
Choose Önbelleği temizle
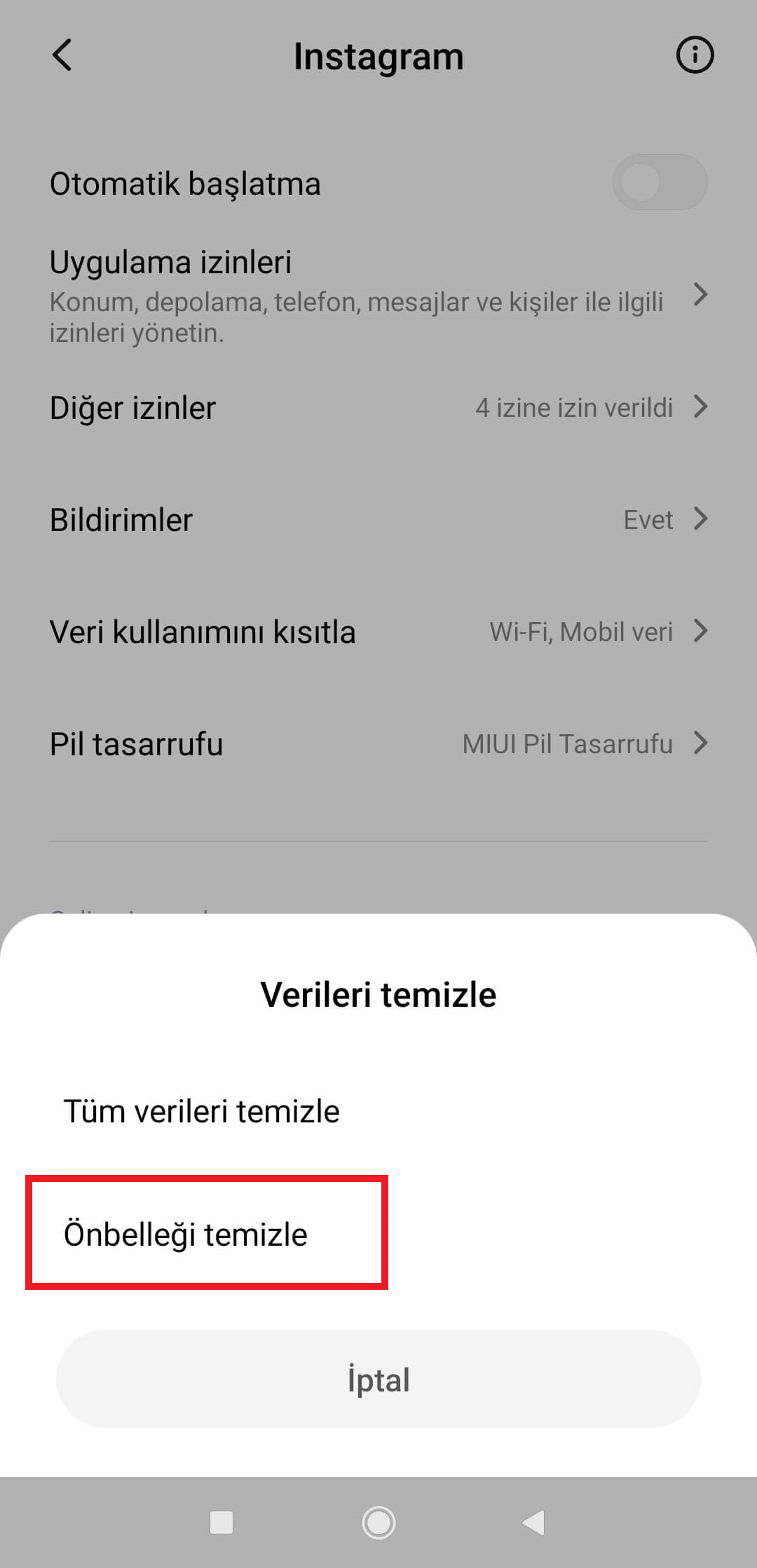coord(378,1234)
